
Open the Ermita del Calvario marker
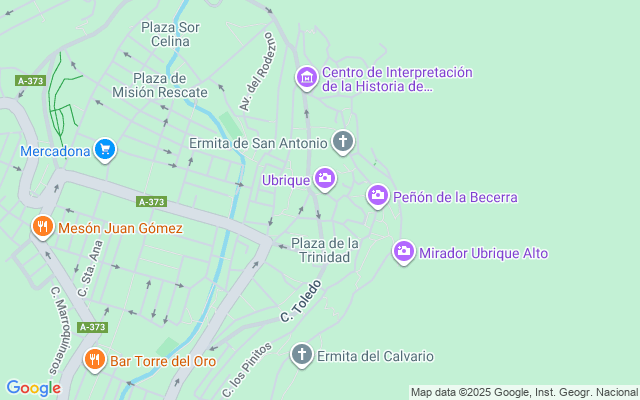pyautogui.click(x=302, y=355)
